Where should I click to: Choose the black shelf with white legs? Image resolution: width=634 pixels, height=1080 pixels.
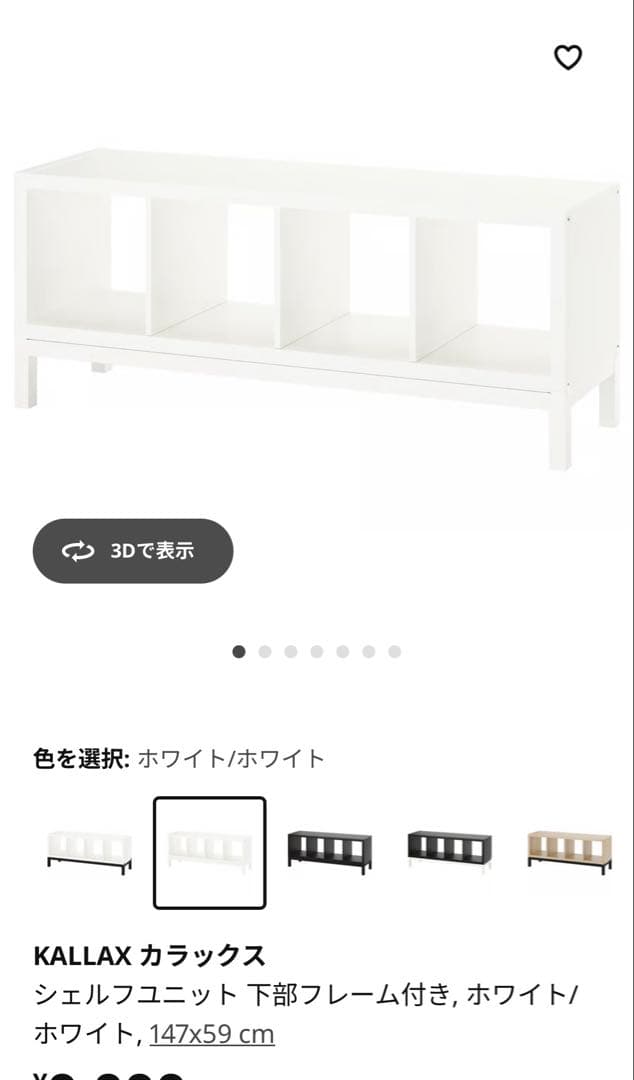[x=449, y=852]
